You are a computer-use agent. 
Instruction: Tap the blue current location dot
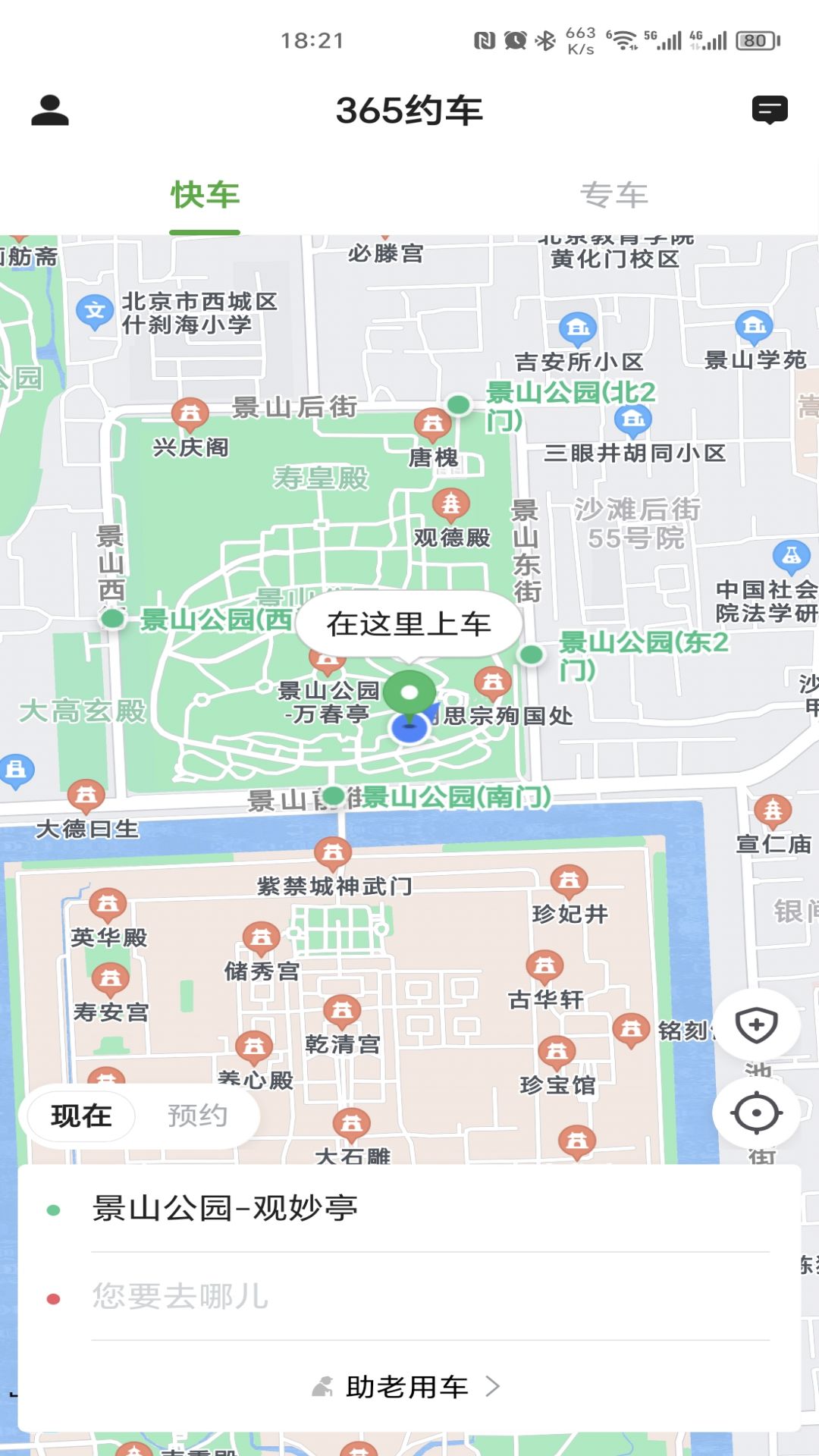pyautogui.click(x=410, y=730)
